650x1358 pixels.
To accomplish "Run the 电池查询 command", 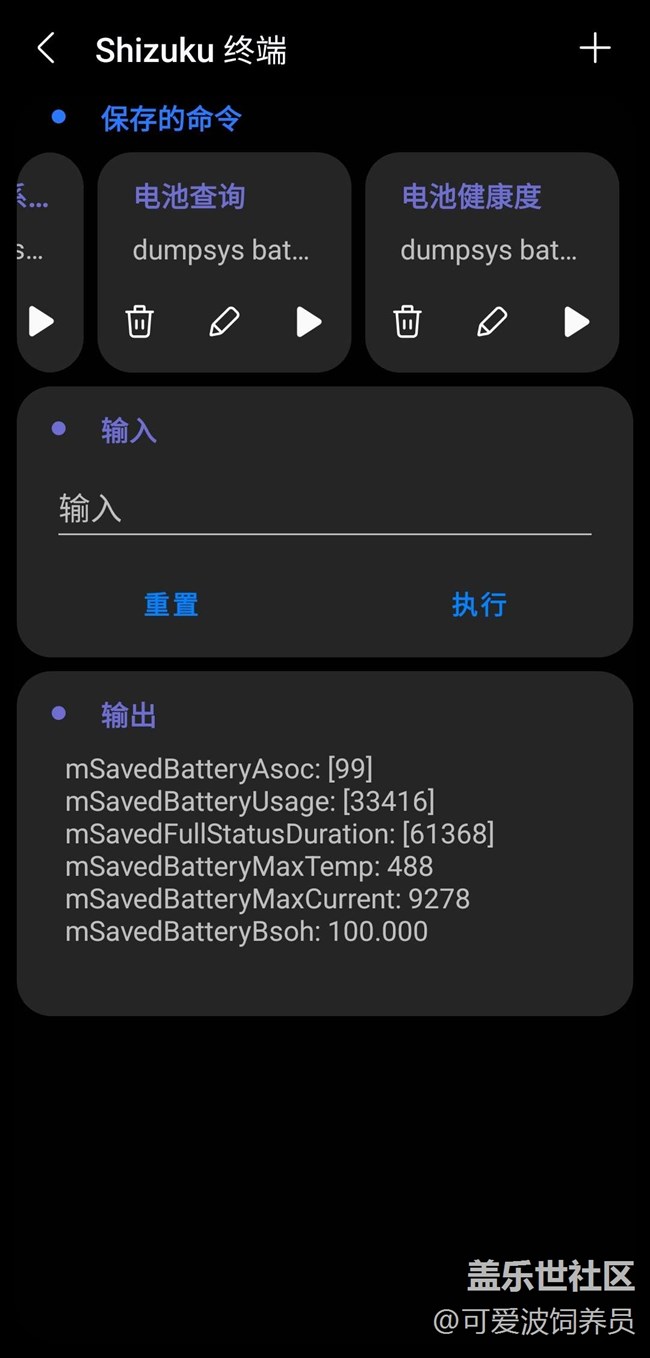I will (x=309, y=322).
